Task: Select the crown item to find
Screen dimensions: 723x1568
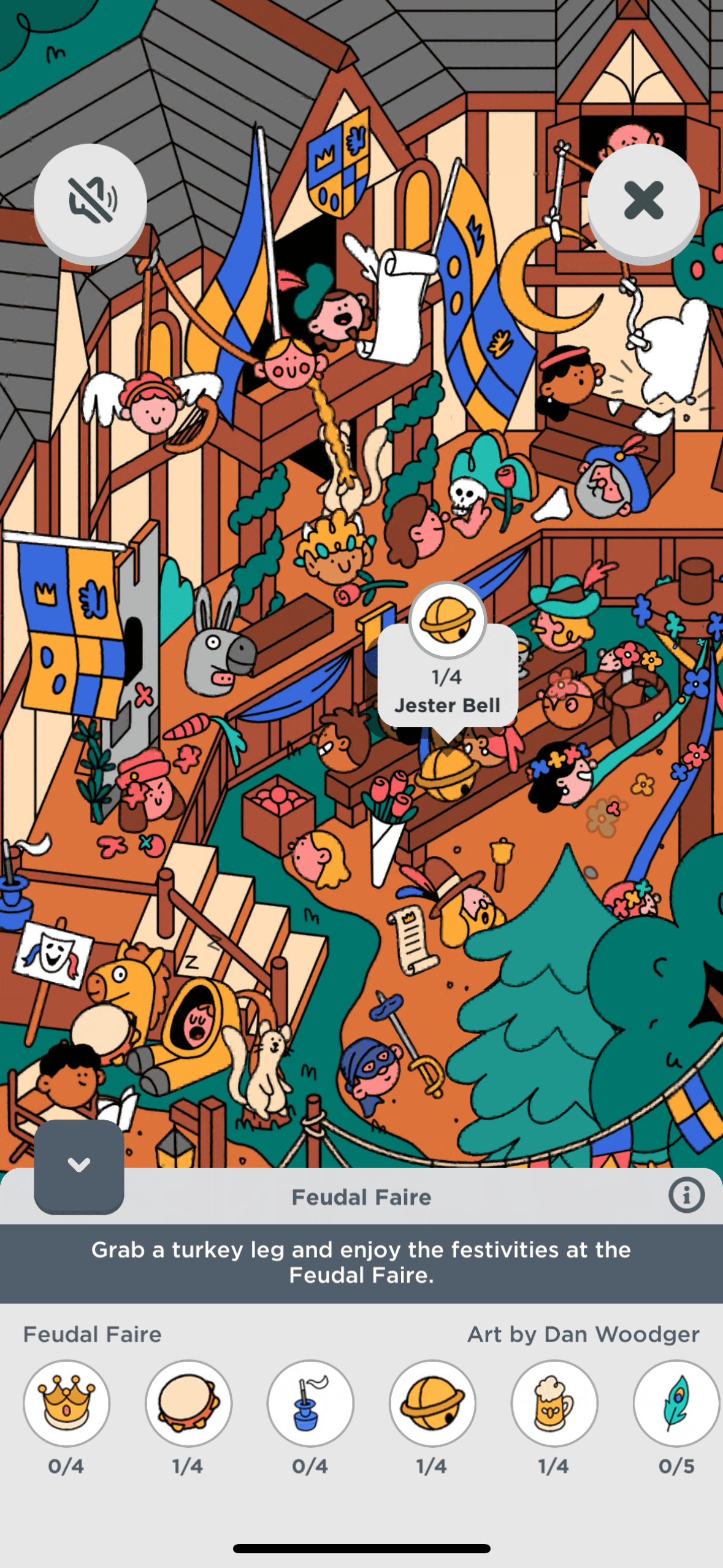Action: coord(66,1403)
